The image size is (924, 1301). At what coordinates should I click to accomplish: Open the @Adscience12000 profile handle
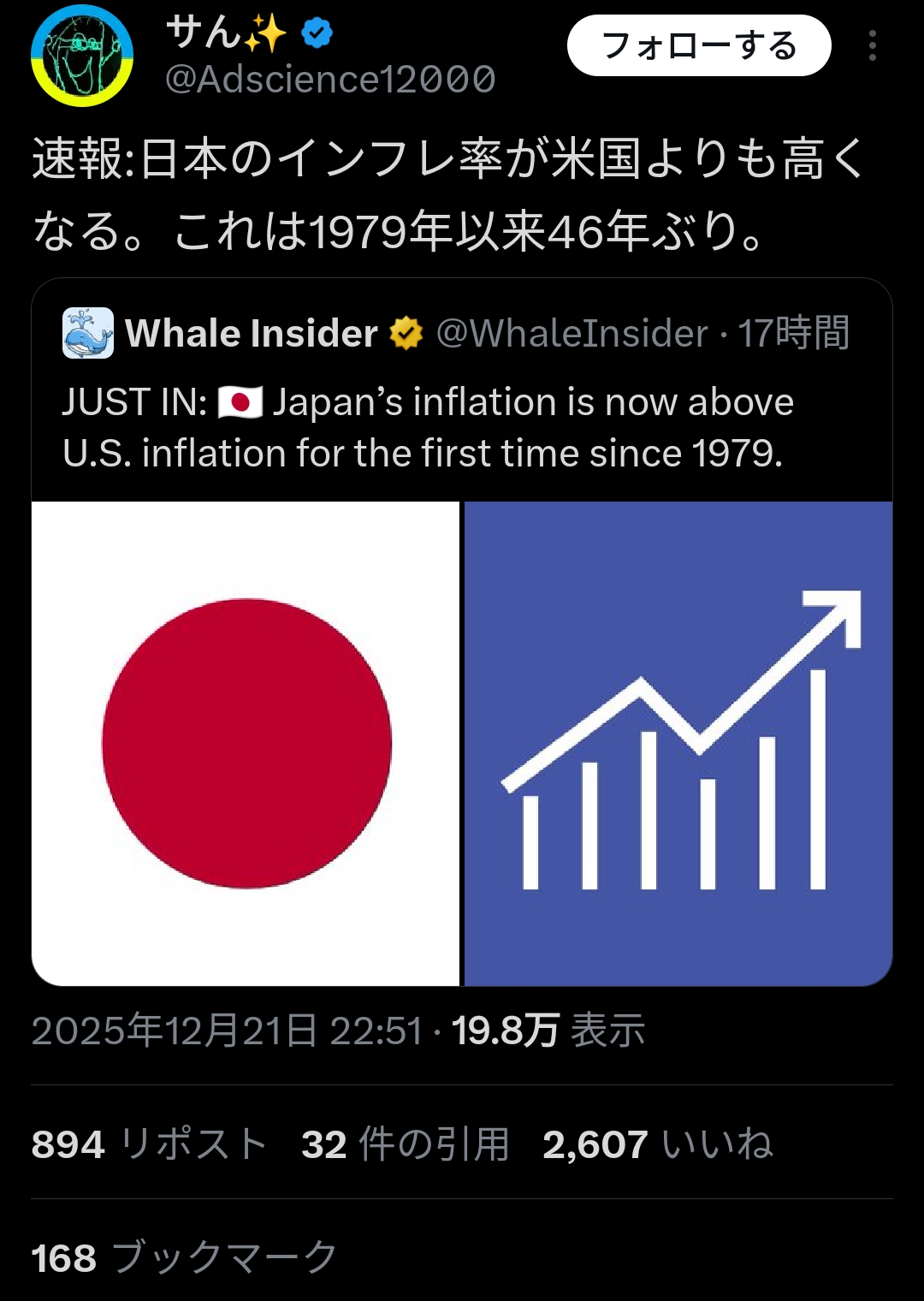pyautogui.click(x=329, y=80)
